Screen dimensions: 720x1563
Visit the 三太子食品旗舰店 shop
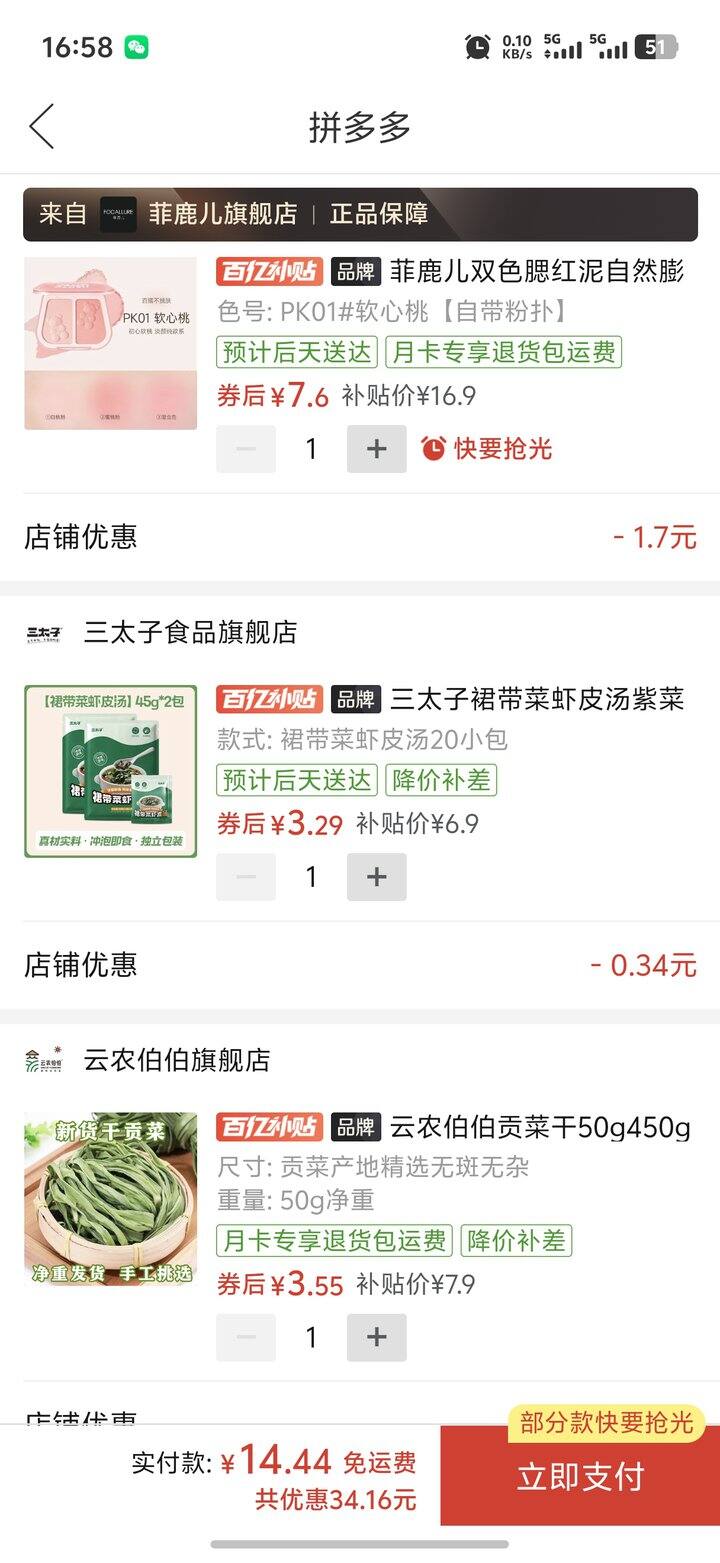click(x=190, y=632)
